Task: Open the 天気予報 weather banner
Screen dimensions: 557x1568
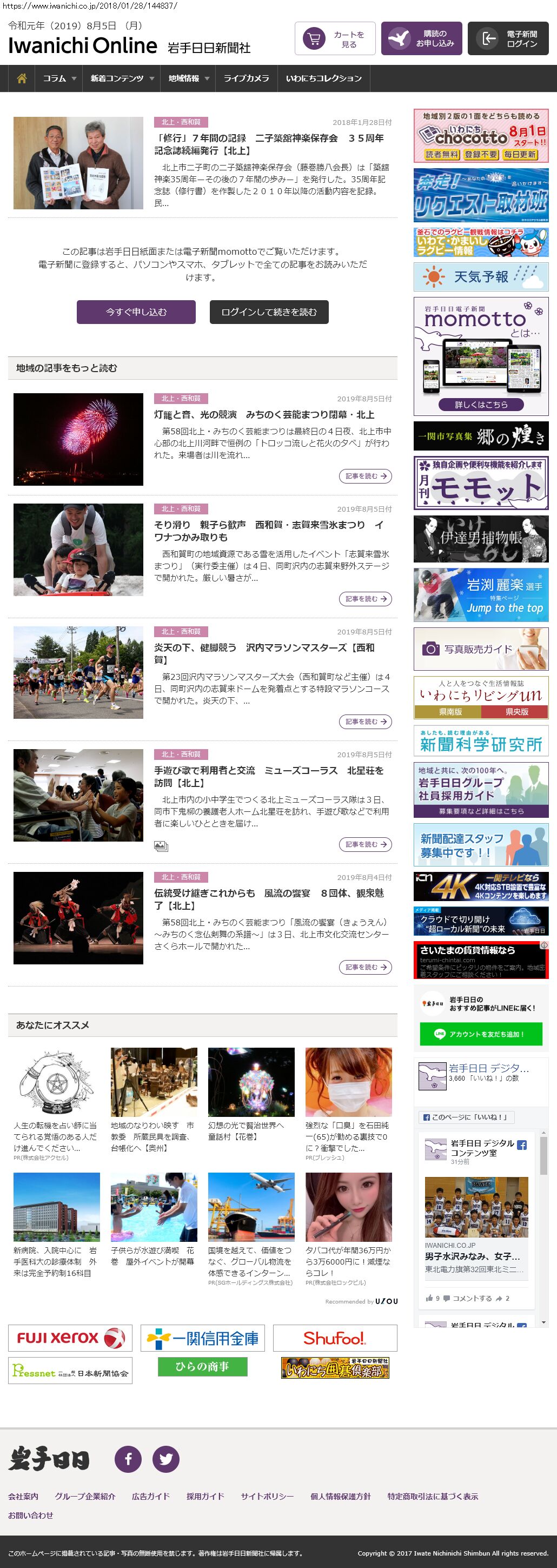Action: pos(481,277)
